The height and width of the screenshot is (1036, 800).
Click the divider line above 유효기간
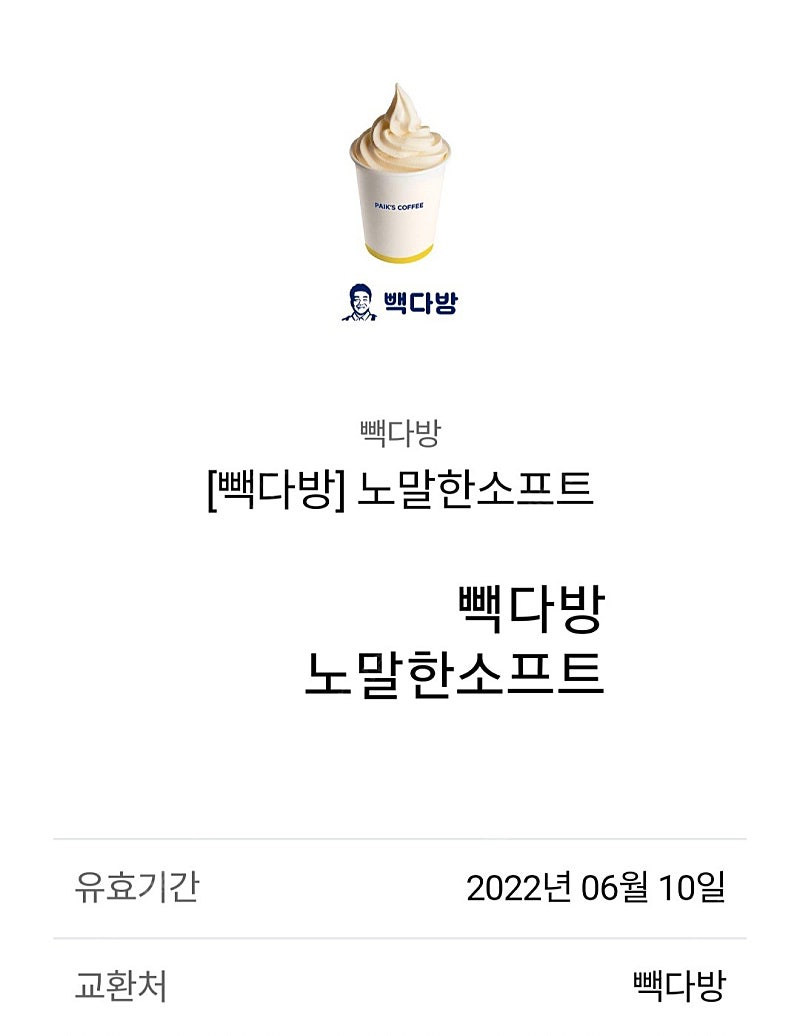(400, 838)
